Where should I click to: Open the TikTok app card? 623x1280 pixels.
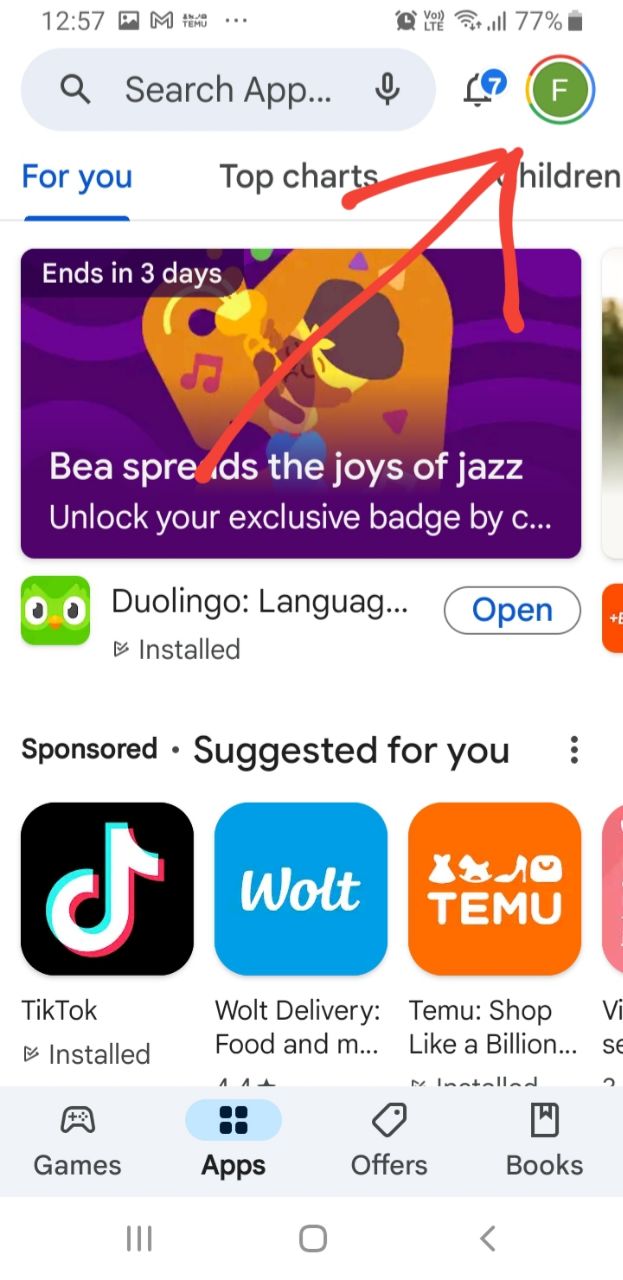107,888
